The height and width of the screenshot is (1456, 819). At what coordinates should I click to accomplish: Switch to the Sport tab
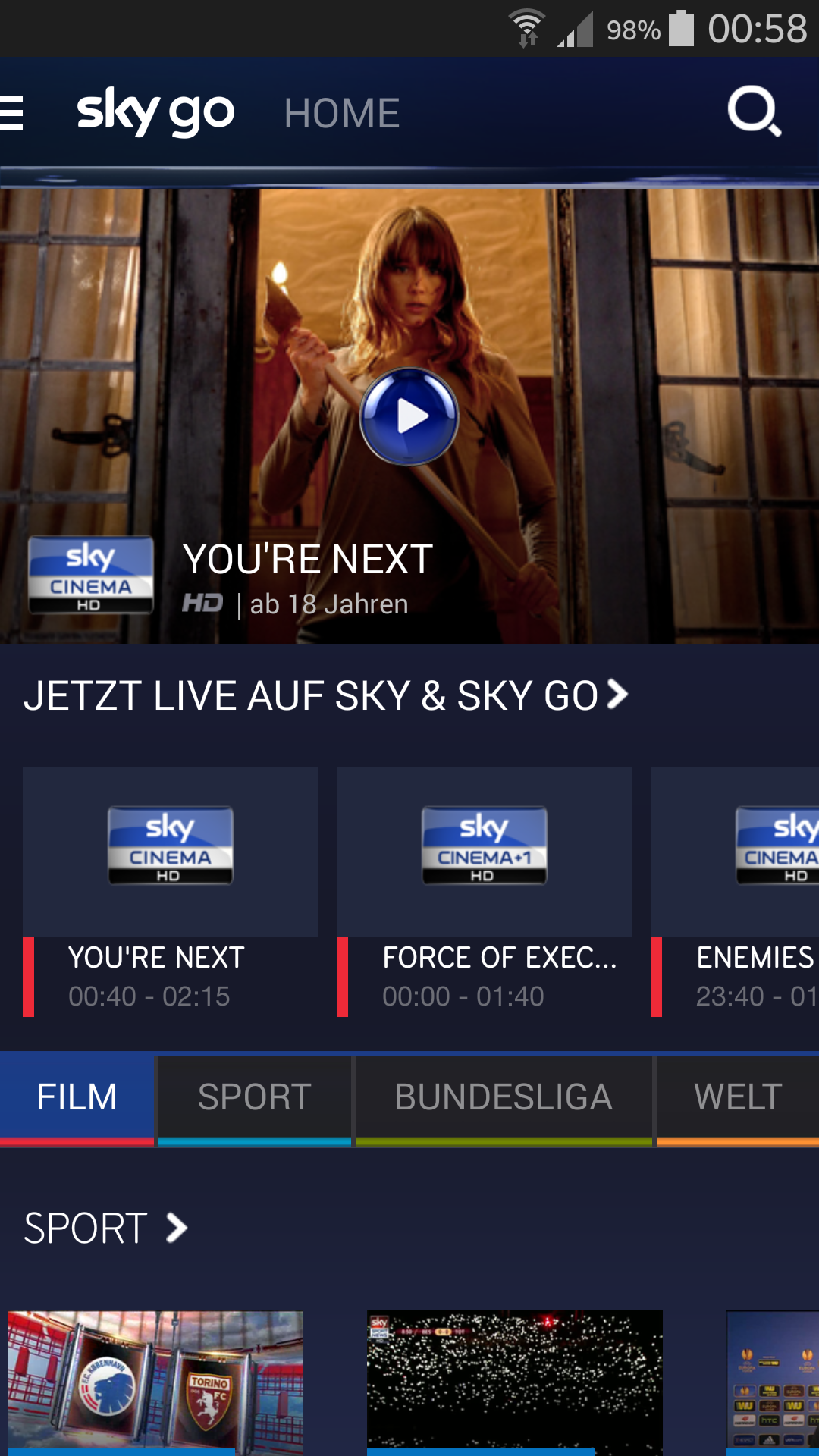(255, 1099)
